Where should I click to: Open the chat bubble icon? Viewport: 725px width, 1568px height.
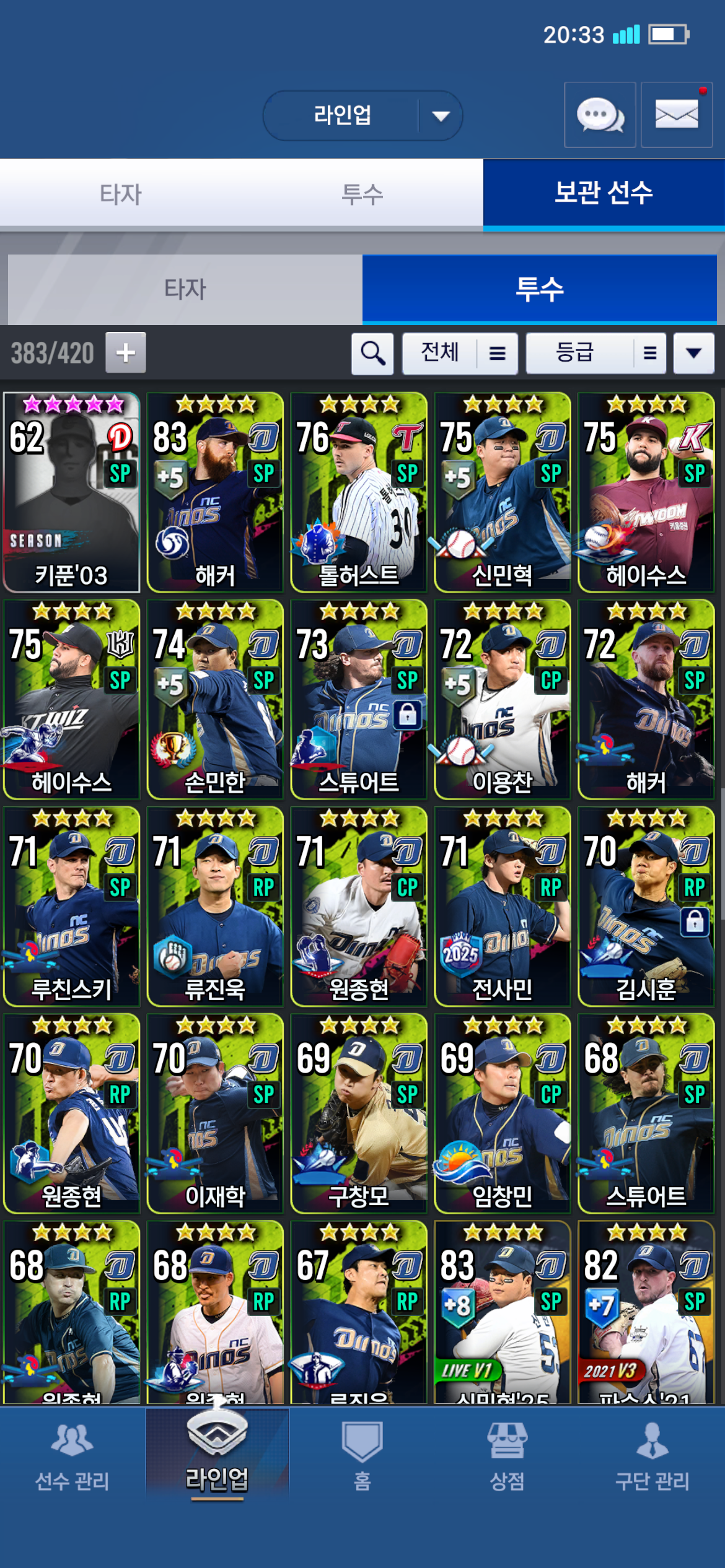point(599,115)
